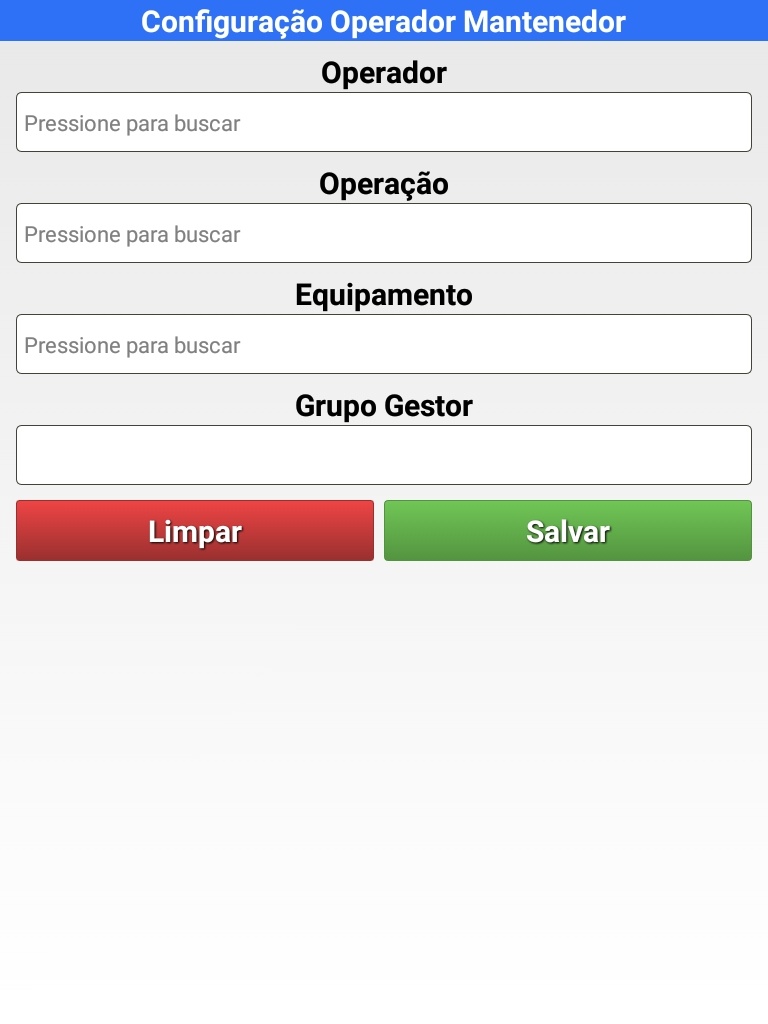Open the Operação search field

click(x=384, y=234)
